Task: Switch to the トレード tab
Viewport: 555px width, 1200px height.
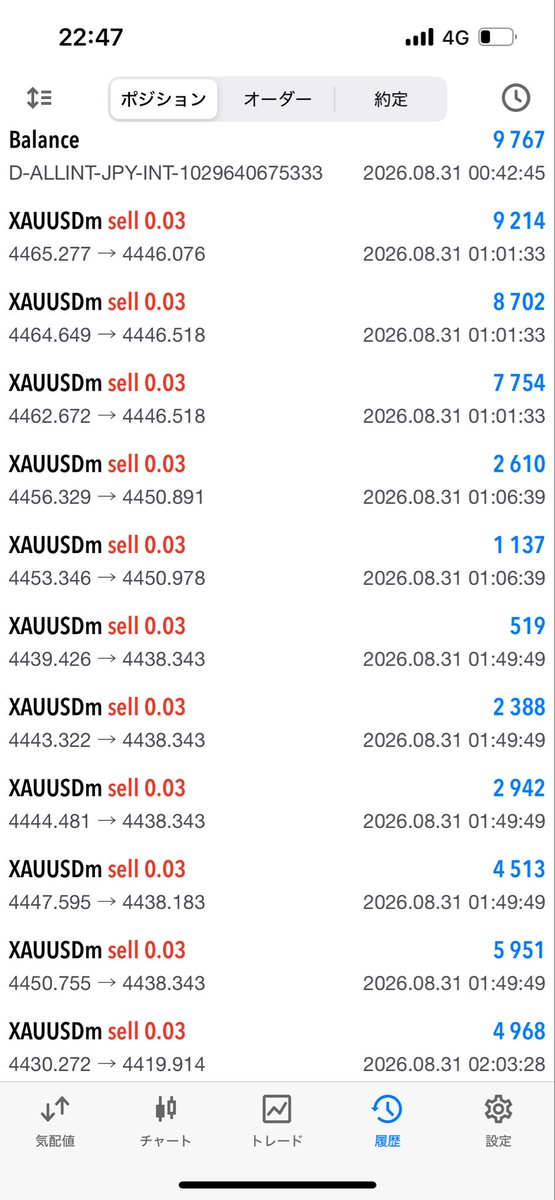Action: coord(277,1120)
